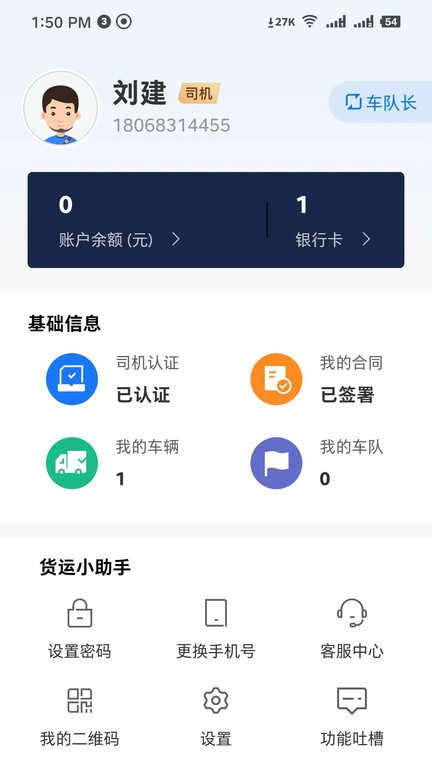
Task: Open 我的合同
Action: tap(317, 379)
